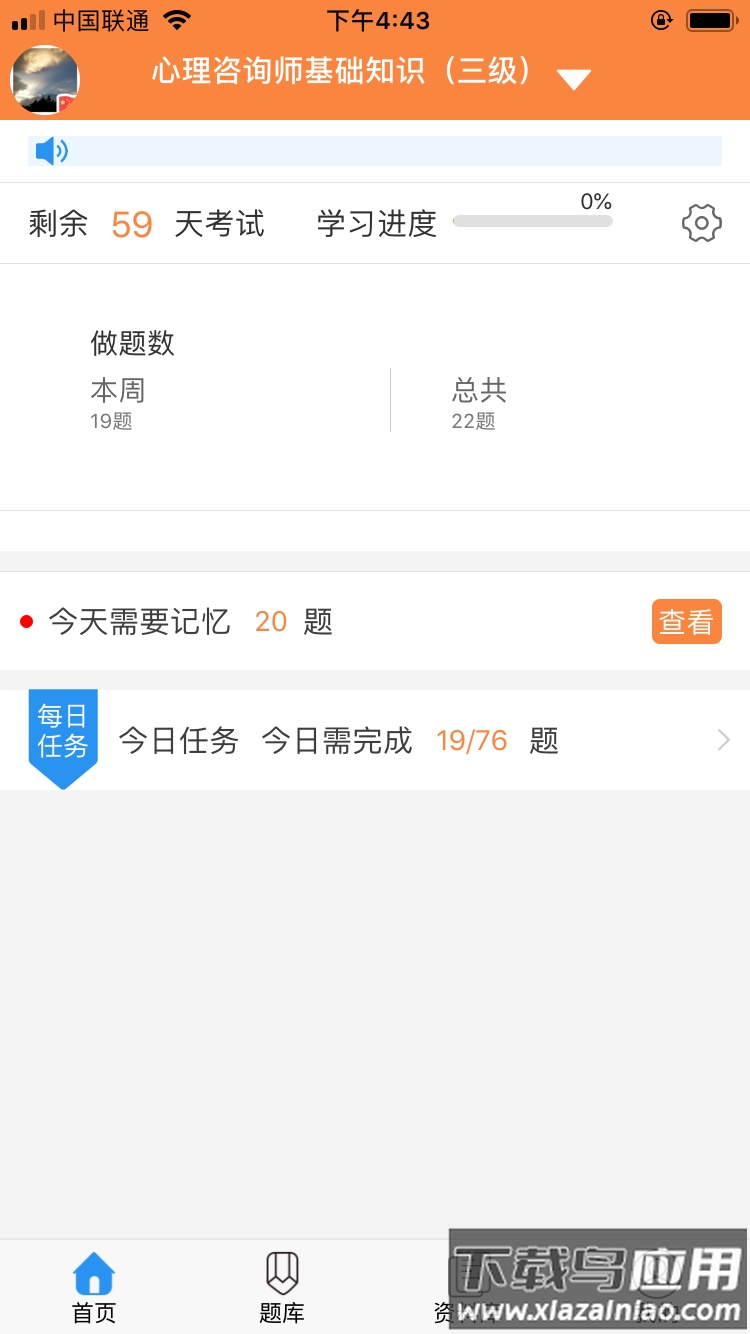750x1334 pixels.
Task: Open your profile avatar picture
Action: [44, 78]
